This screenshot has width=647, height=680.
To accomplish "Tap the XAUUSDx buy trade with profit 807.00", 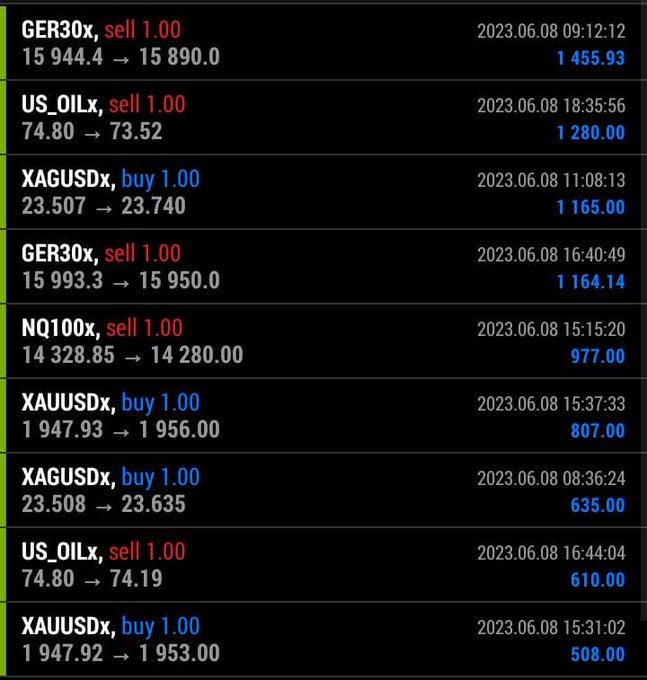I will tap(323, 416).
